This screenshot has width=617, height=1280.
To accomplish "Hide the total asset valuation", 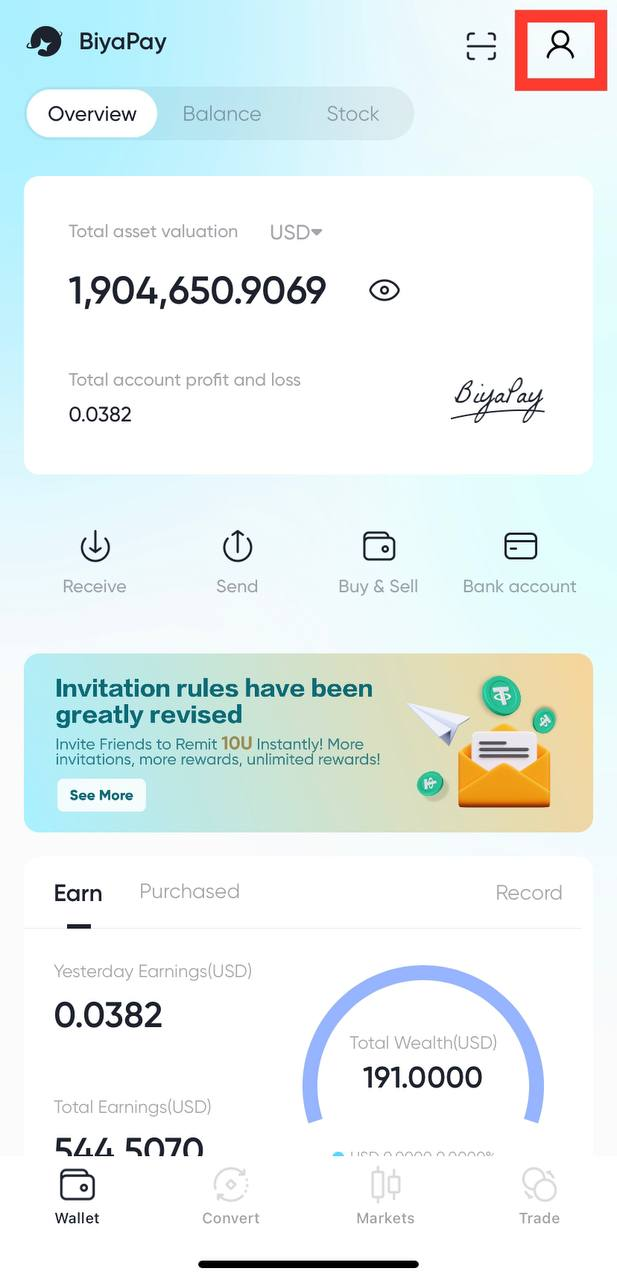I will (x=384, y=291).
